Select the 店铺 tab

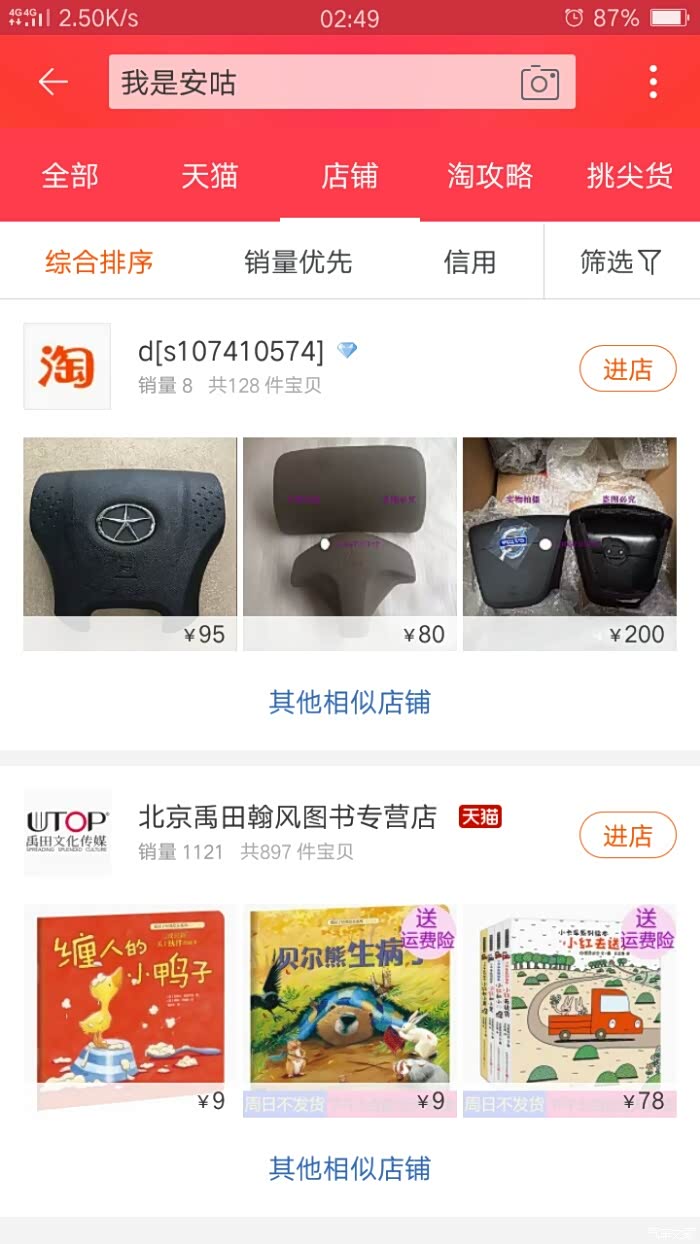350,176
